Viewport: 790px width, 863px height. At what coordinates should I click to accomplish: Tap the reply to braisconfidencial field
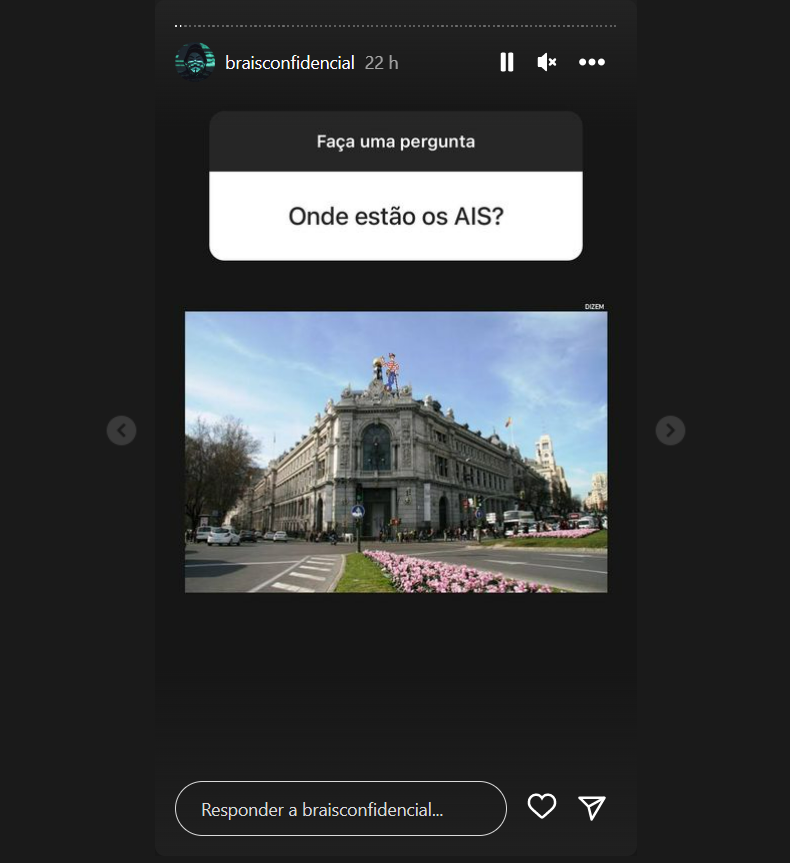coord(340,808)
